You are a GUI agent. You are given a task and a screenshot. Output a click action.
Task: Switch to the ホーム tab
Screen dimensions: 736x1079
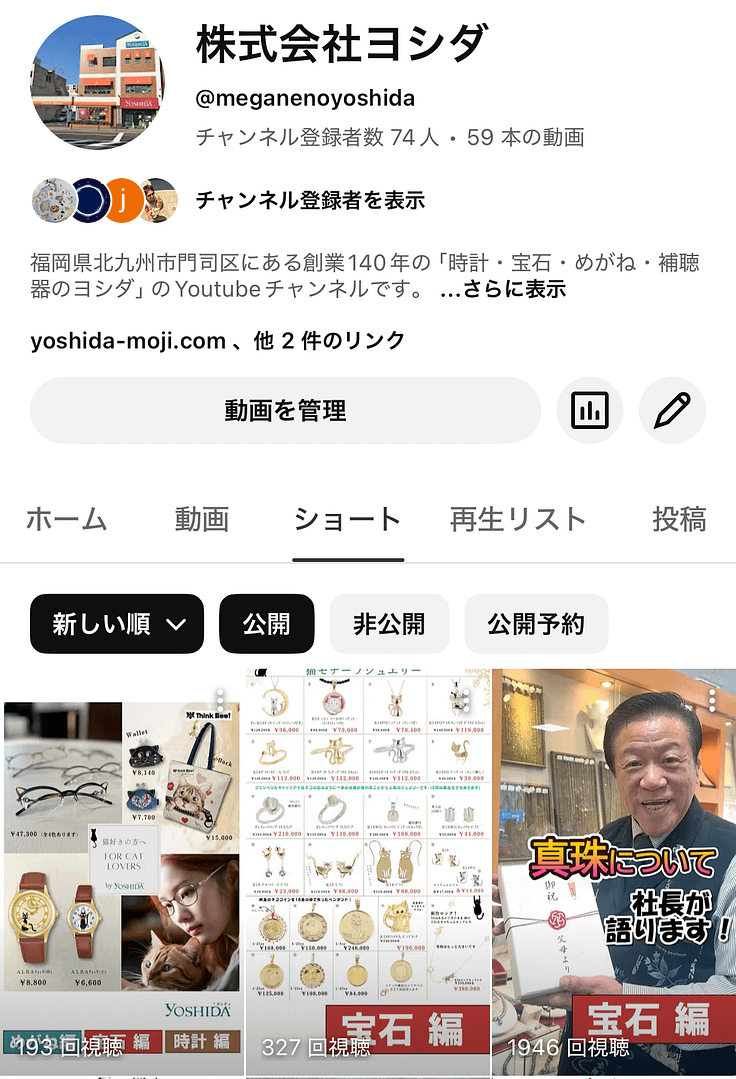click(66, 519)
